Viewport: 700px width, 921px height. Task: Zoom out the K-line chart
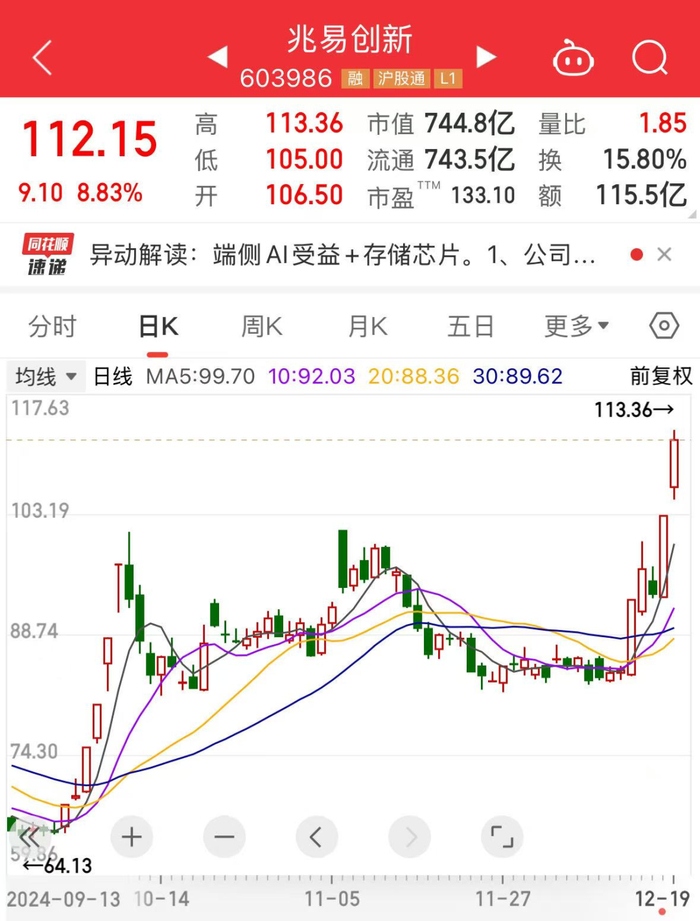point(224,836)
